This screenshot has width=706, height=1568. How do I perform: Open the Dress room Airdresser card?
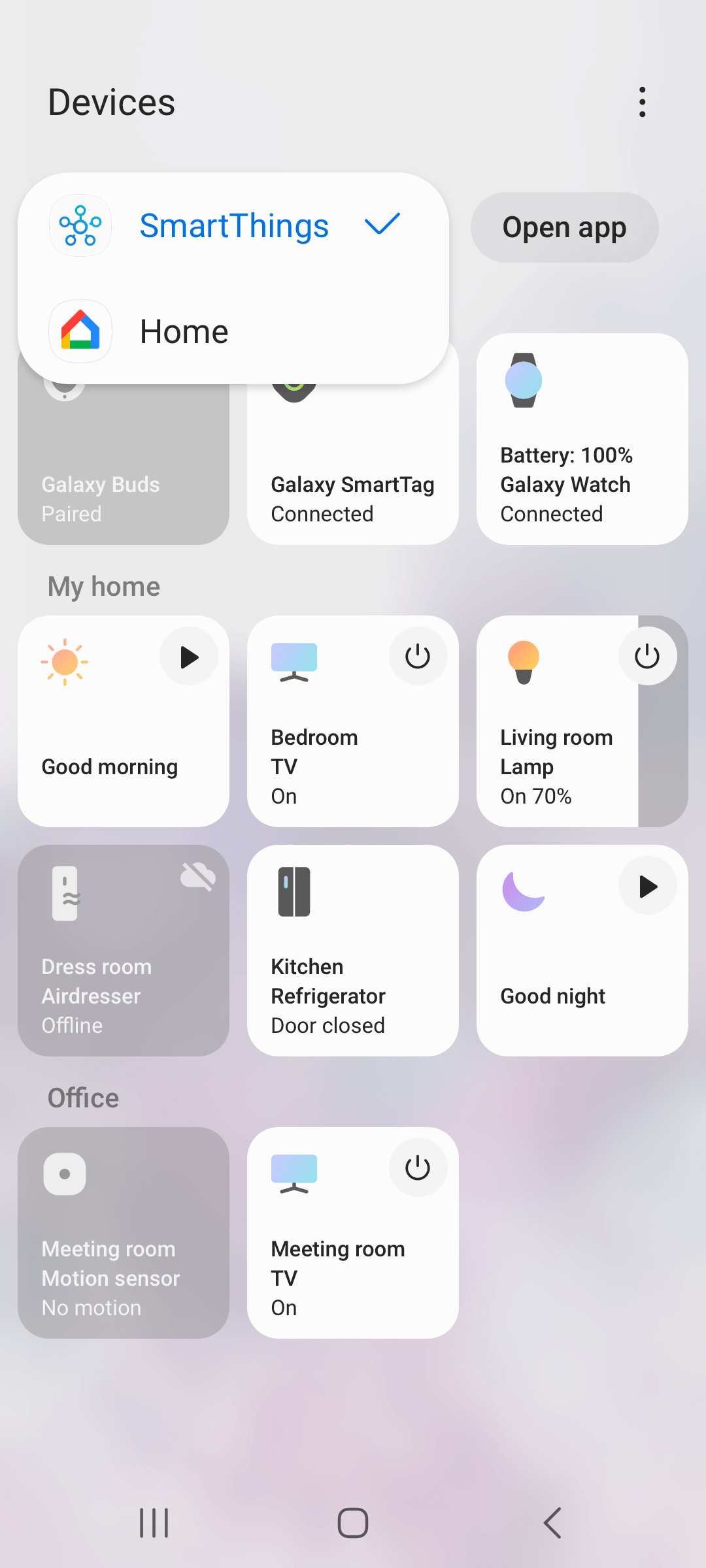point(123,951)
